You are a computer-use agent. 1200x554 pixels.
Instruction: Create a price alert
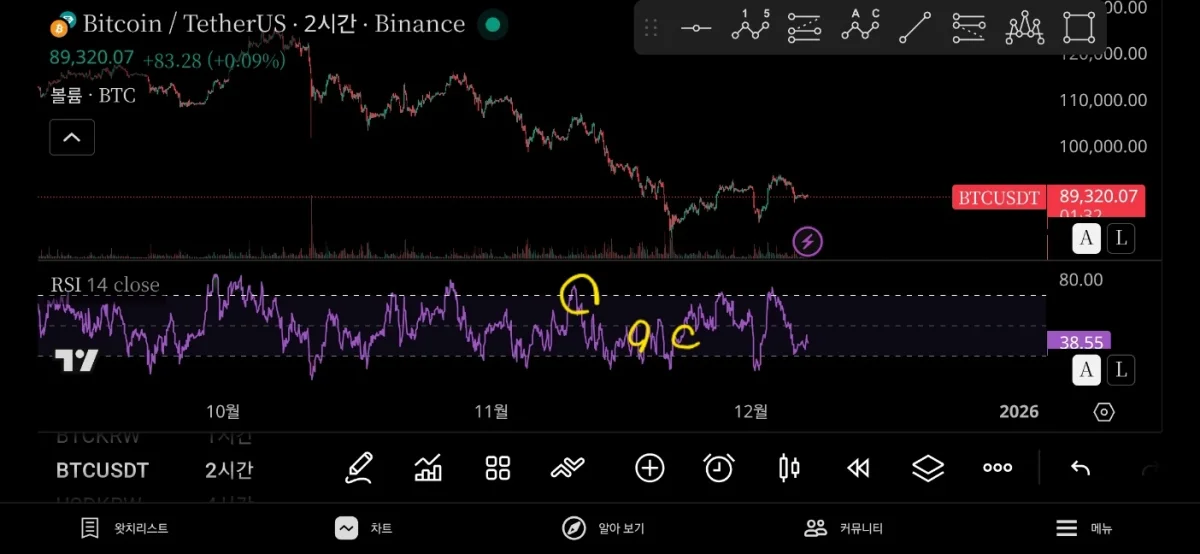tap(719, 468)
